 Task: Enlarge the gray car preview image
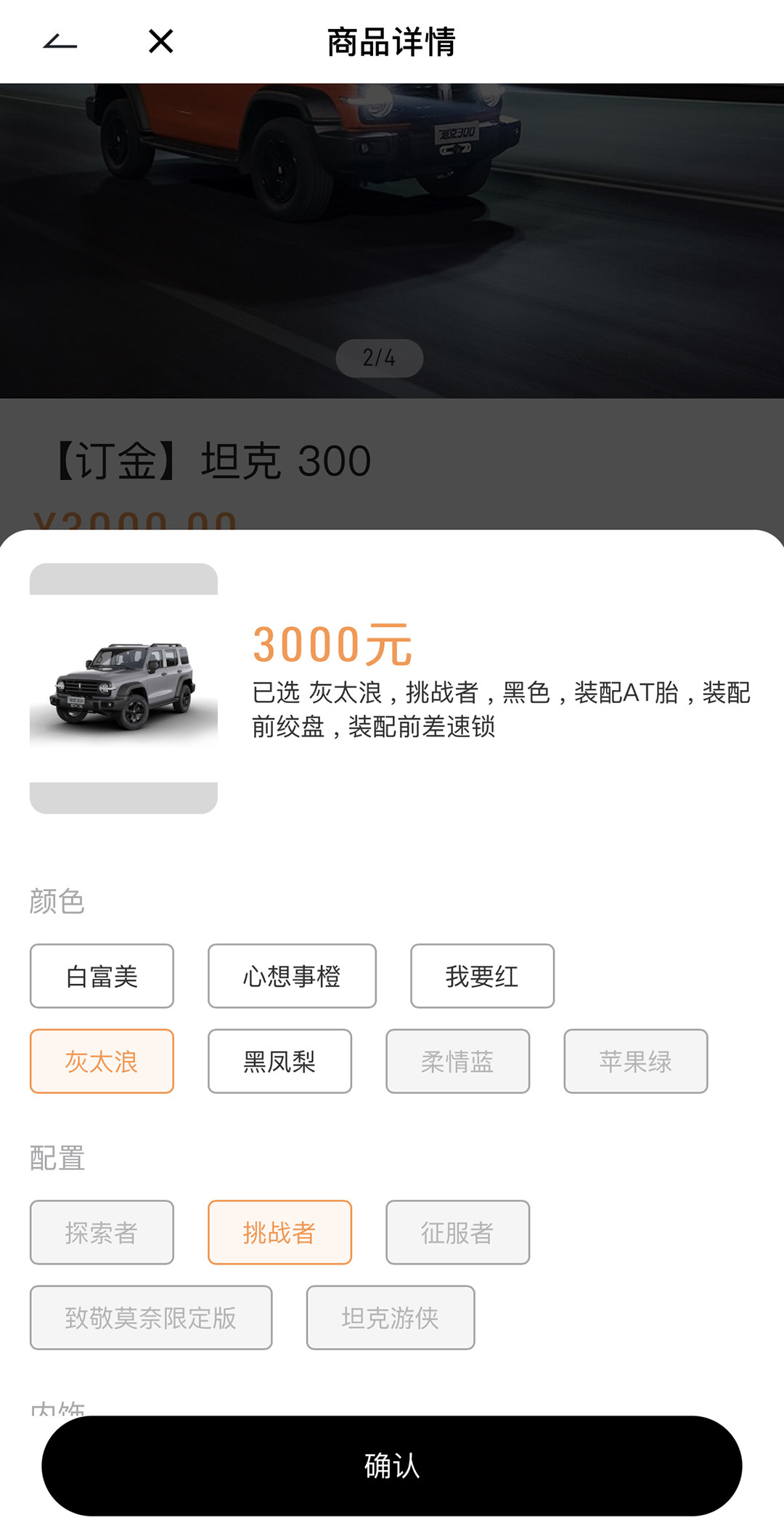123,688
